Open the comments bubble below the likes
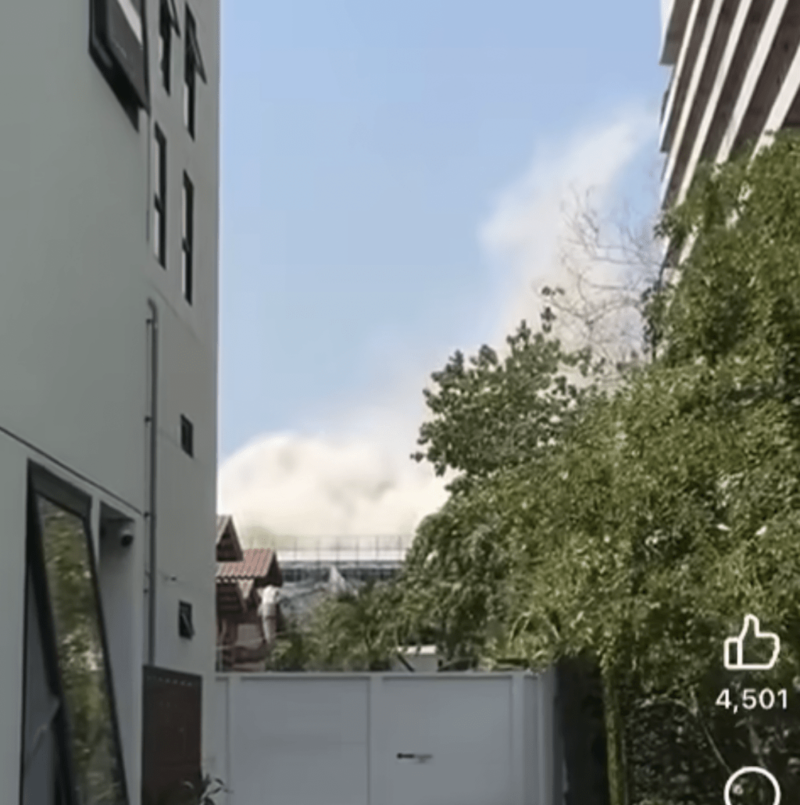 [x=752, y=788]
